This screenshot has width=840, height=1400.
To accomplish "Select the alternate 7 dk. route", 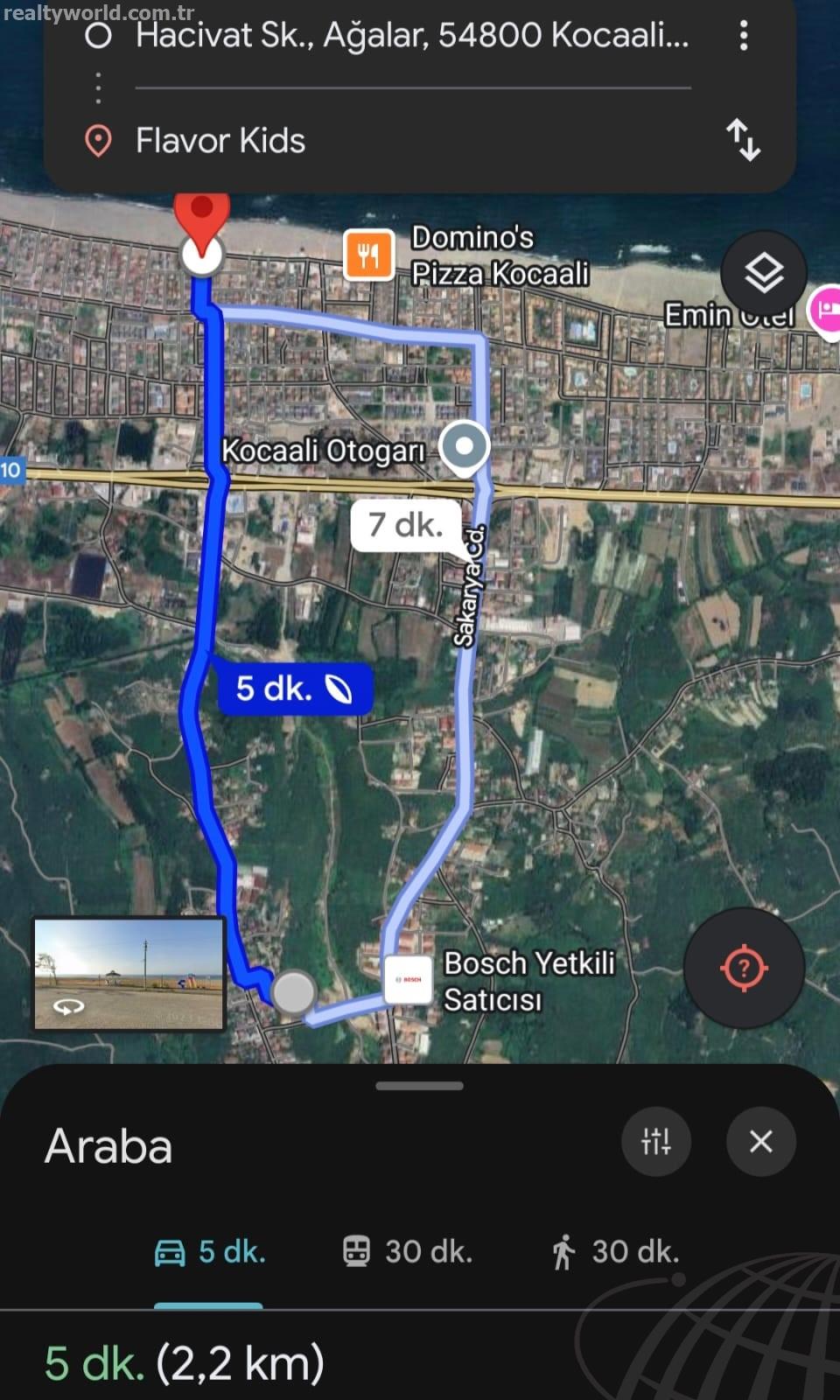I will point(405,525).
